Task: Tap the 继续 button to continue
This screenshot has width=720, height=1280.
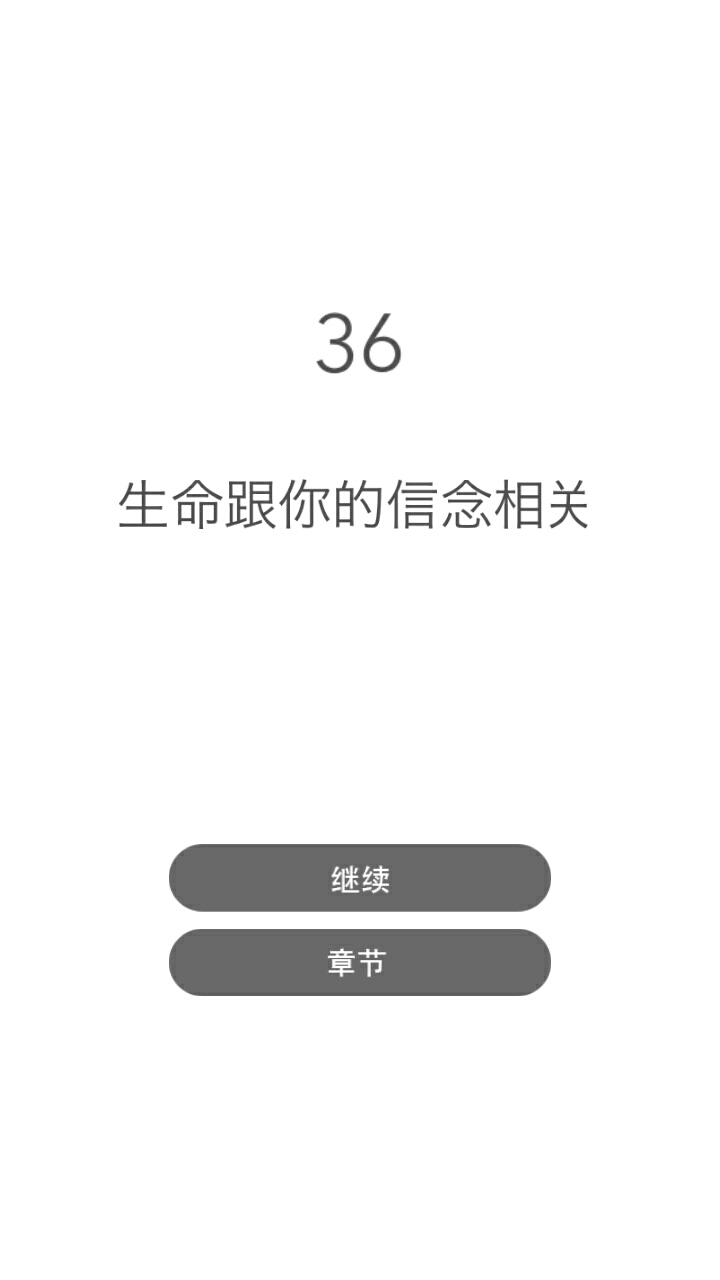Action: point(359,878)
